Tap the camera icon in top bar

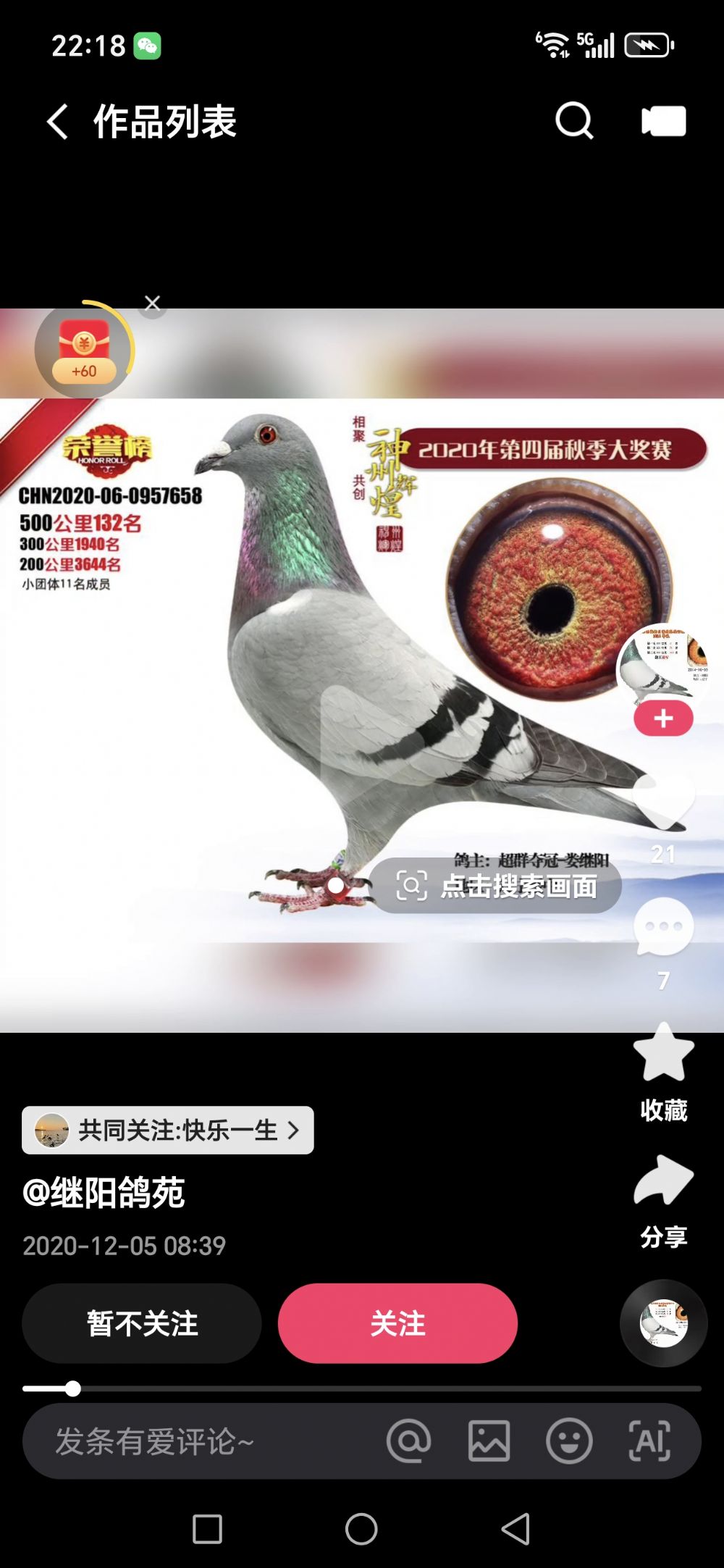pos(663,121)
